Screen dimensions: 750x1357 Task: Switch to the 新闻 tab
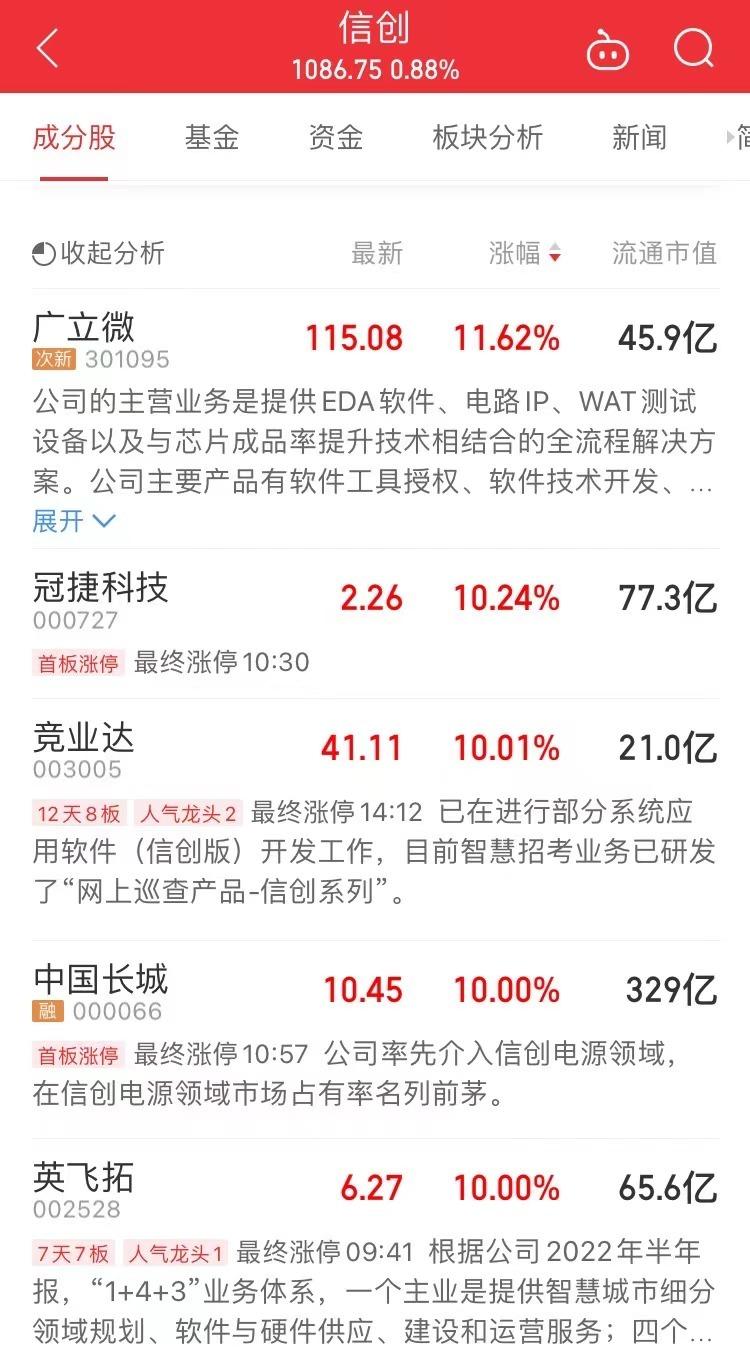click(x=639, y=137)
